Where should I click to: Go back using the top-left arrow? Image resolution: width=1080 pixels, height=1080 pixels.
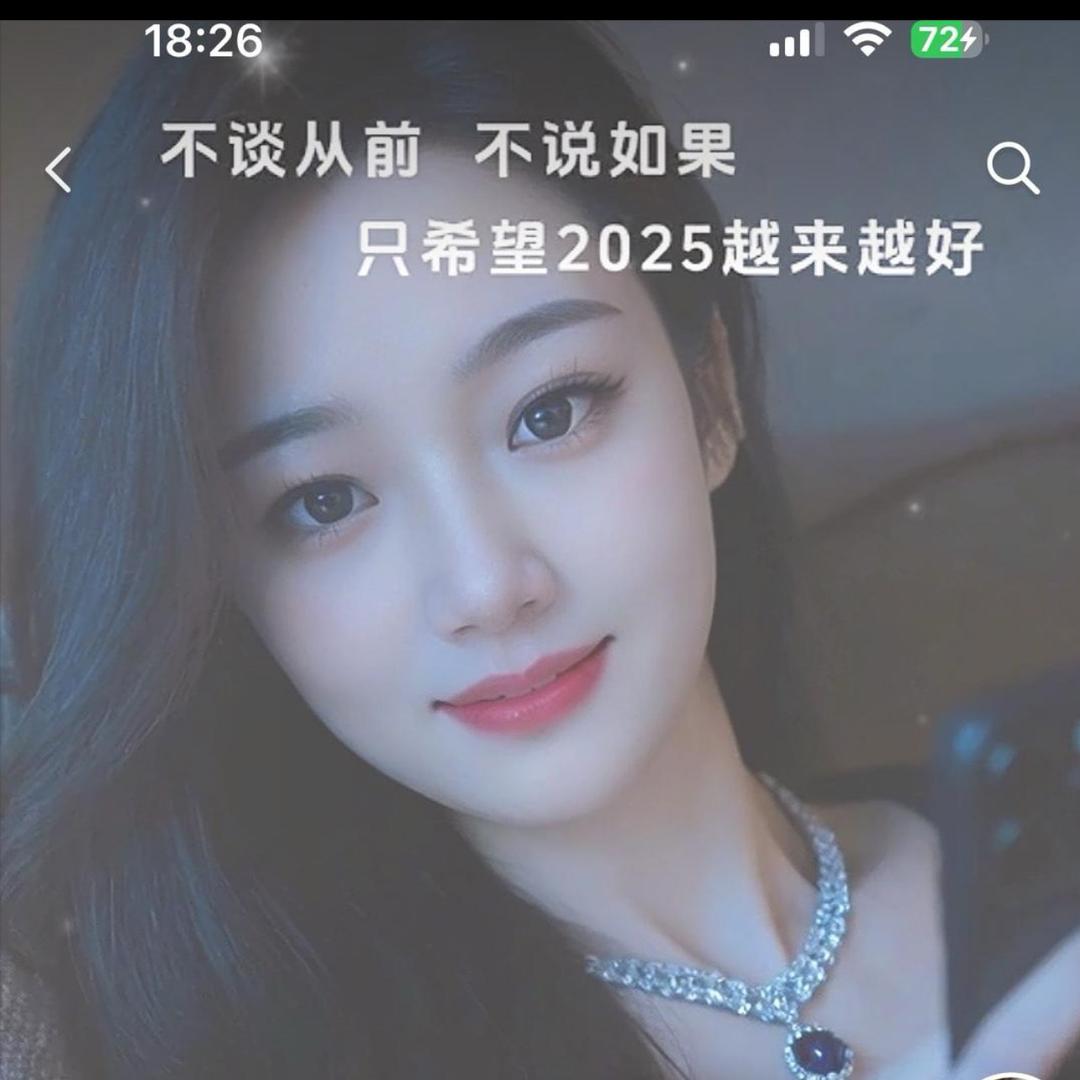click(x=59, y=170)
